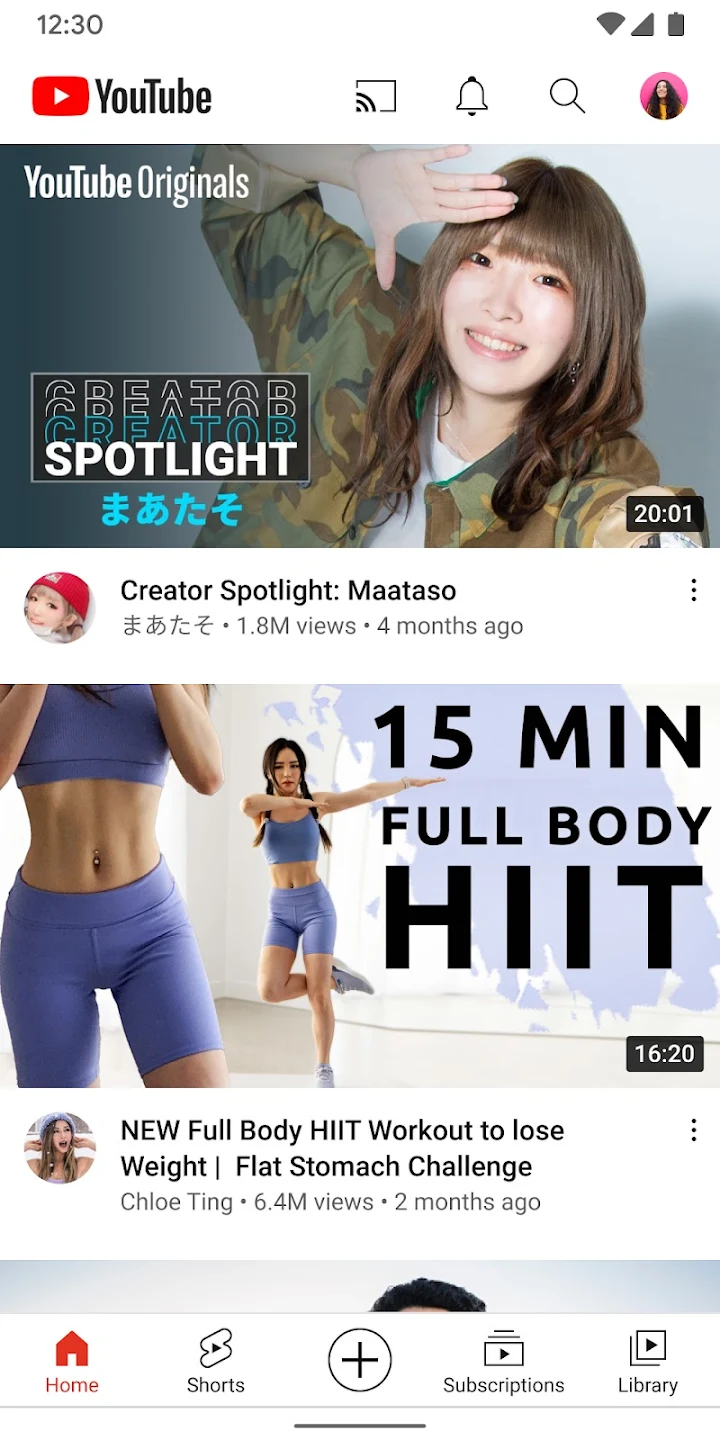Switch to the Subscriptions tab
720x1440 pixels.
pos(504,1361)
